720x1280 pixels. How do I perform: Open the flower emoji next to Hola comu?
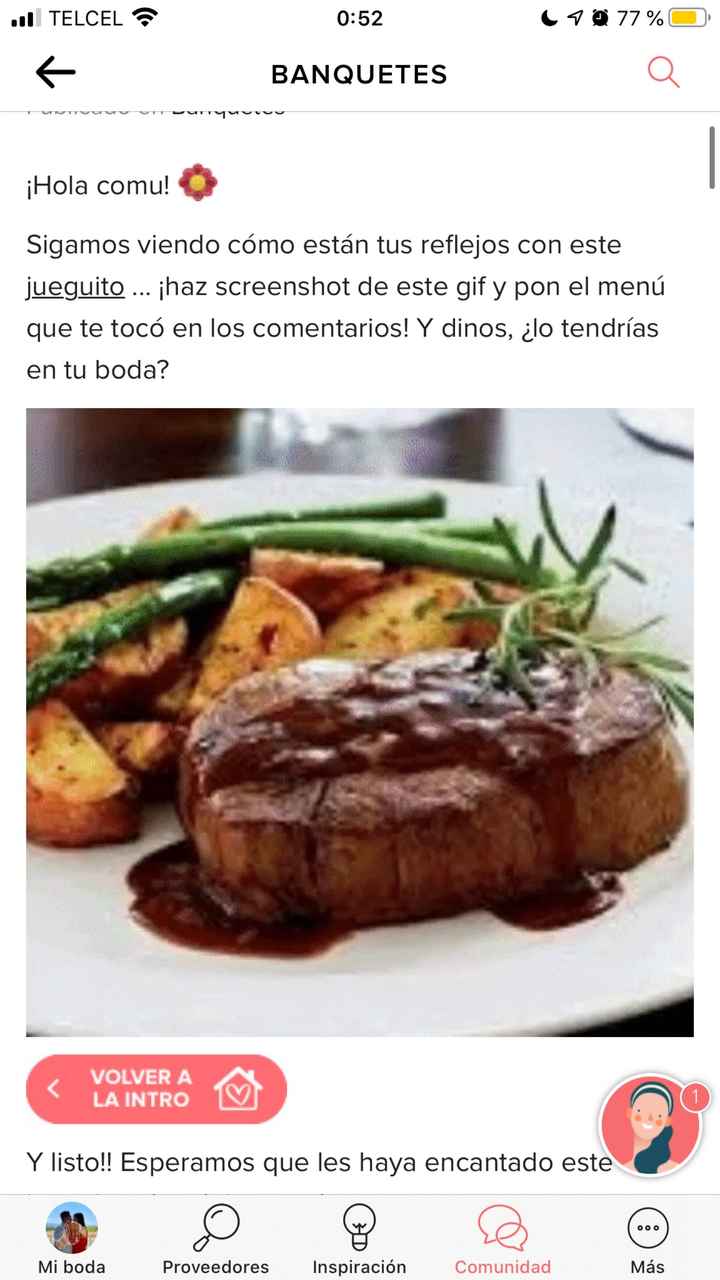tap(197, 183)
